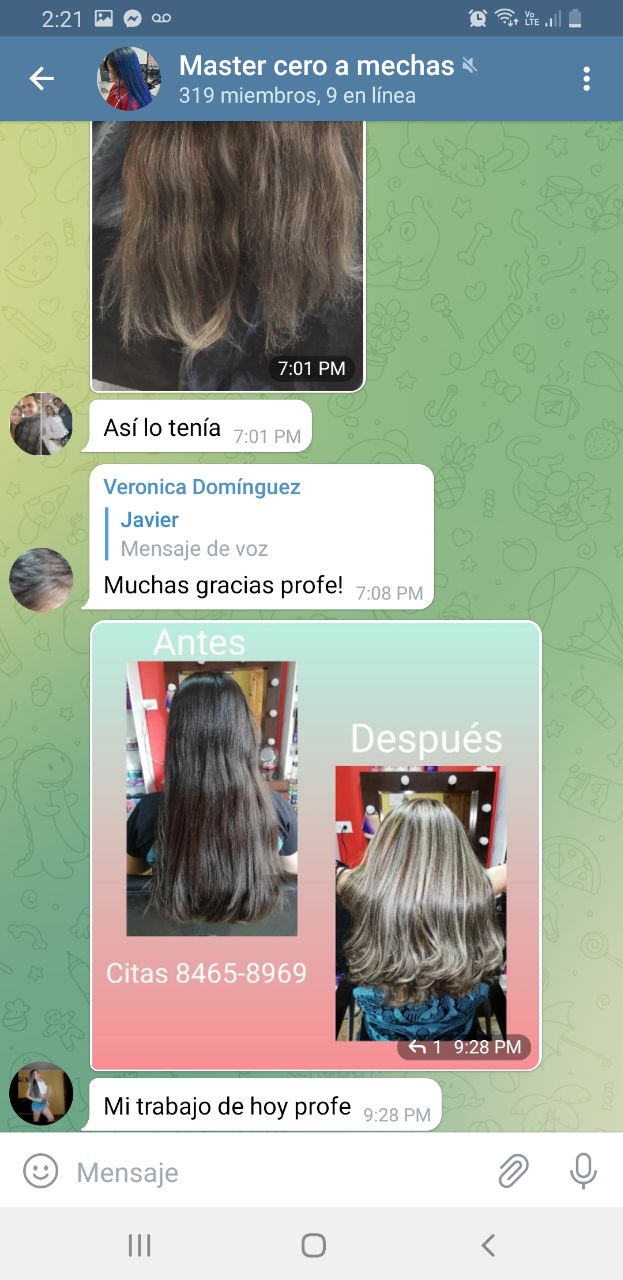The width and height of the screenshot is (623, 1280).
Task: Open the three-dot overflow menu
Action: click(586, 79)
